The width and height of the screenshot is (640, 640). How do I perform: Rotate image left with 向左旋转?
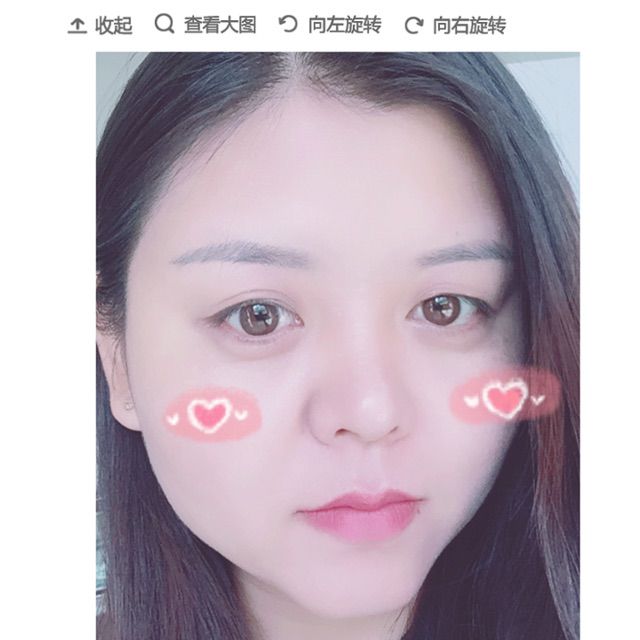(330, 26)
